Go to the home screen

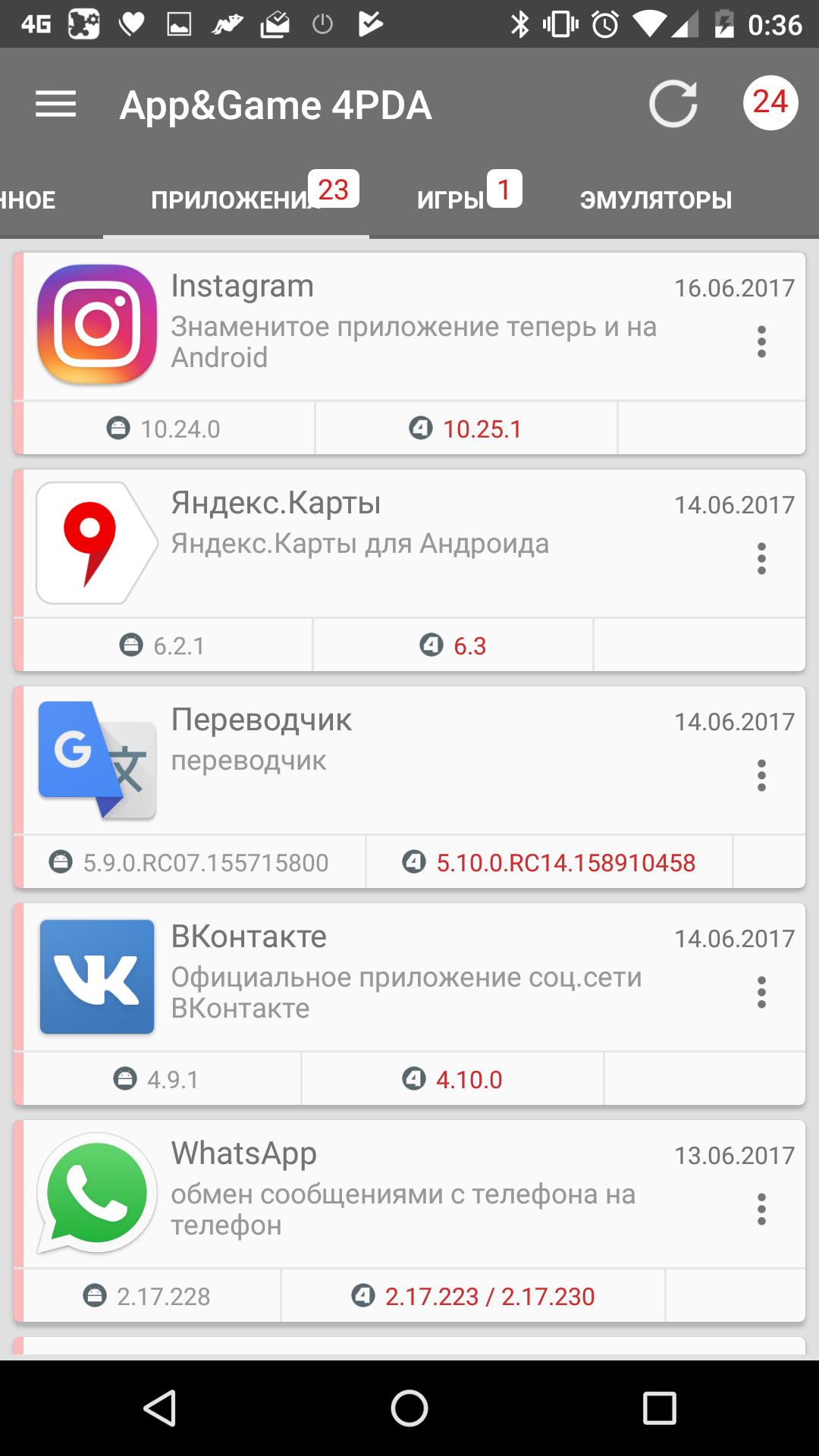pyautogui.click(x=409, y=1408)
